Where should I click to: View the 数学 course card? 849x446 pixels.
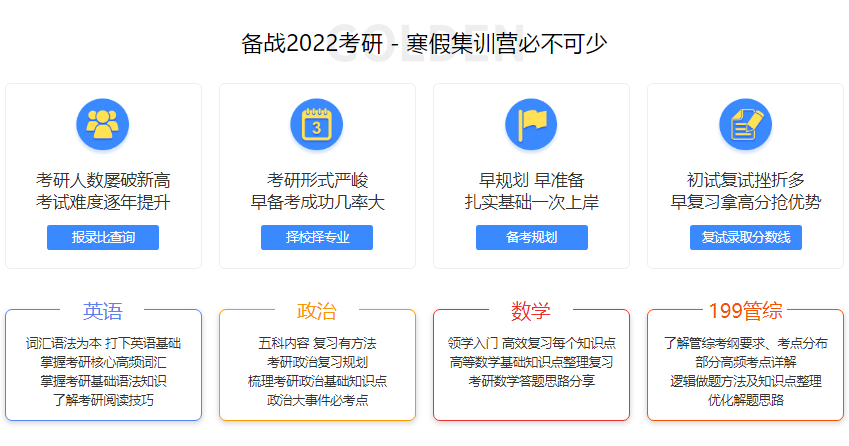(531, 365)
